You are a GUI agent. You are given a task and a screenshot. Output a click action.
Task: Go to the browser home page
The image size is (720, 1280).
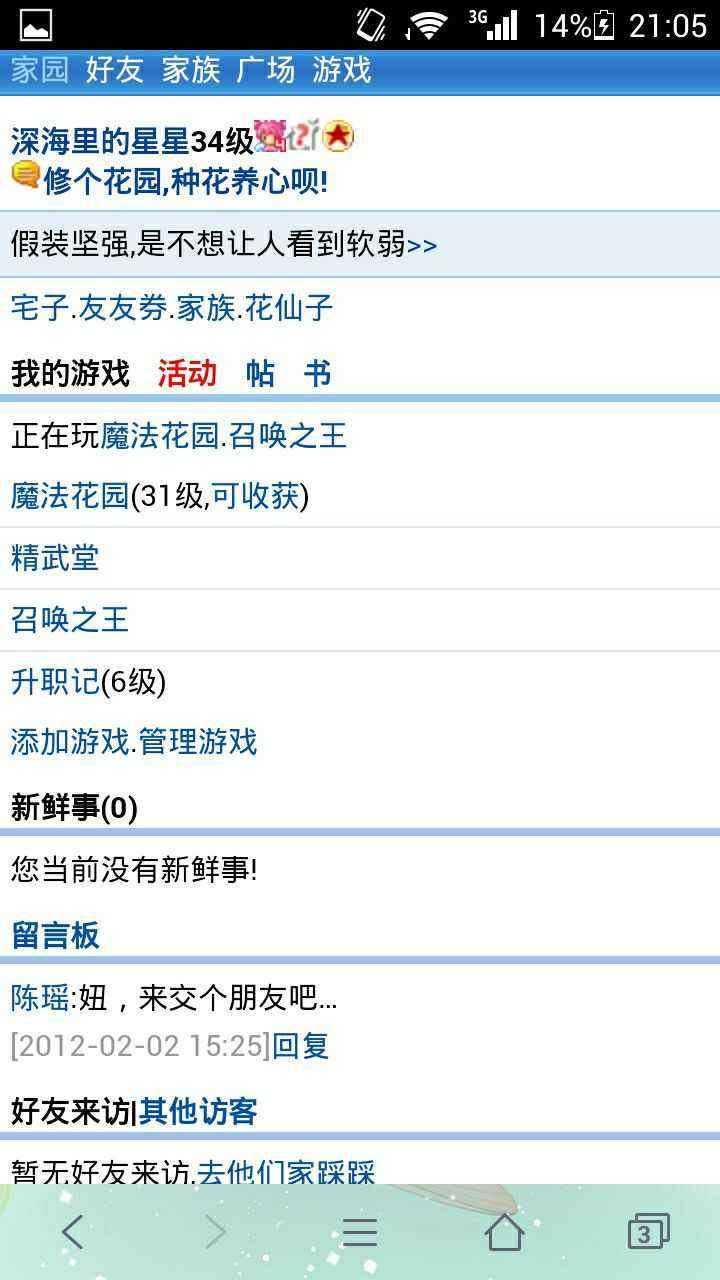[504, 1232]
